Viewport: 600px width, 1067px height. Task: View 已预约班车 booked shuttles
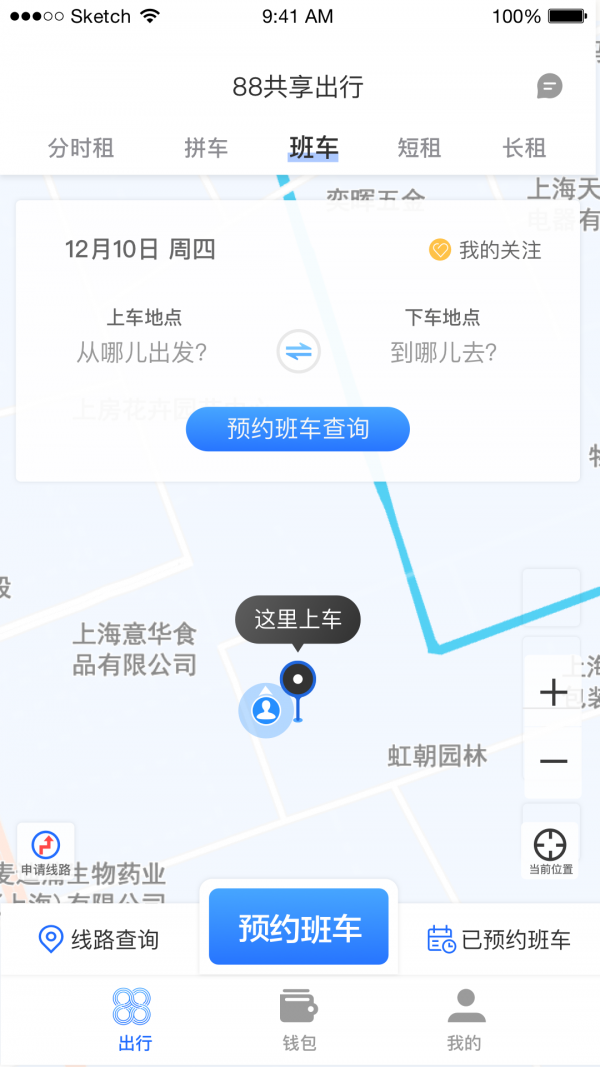499,940
